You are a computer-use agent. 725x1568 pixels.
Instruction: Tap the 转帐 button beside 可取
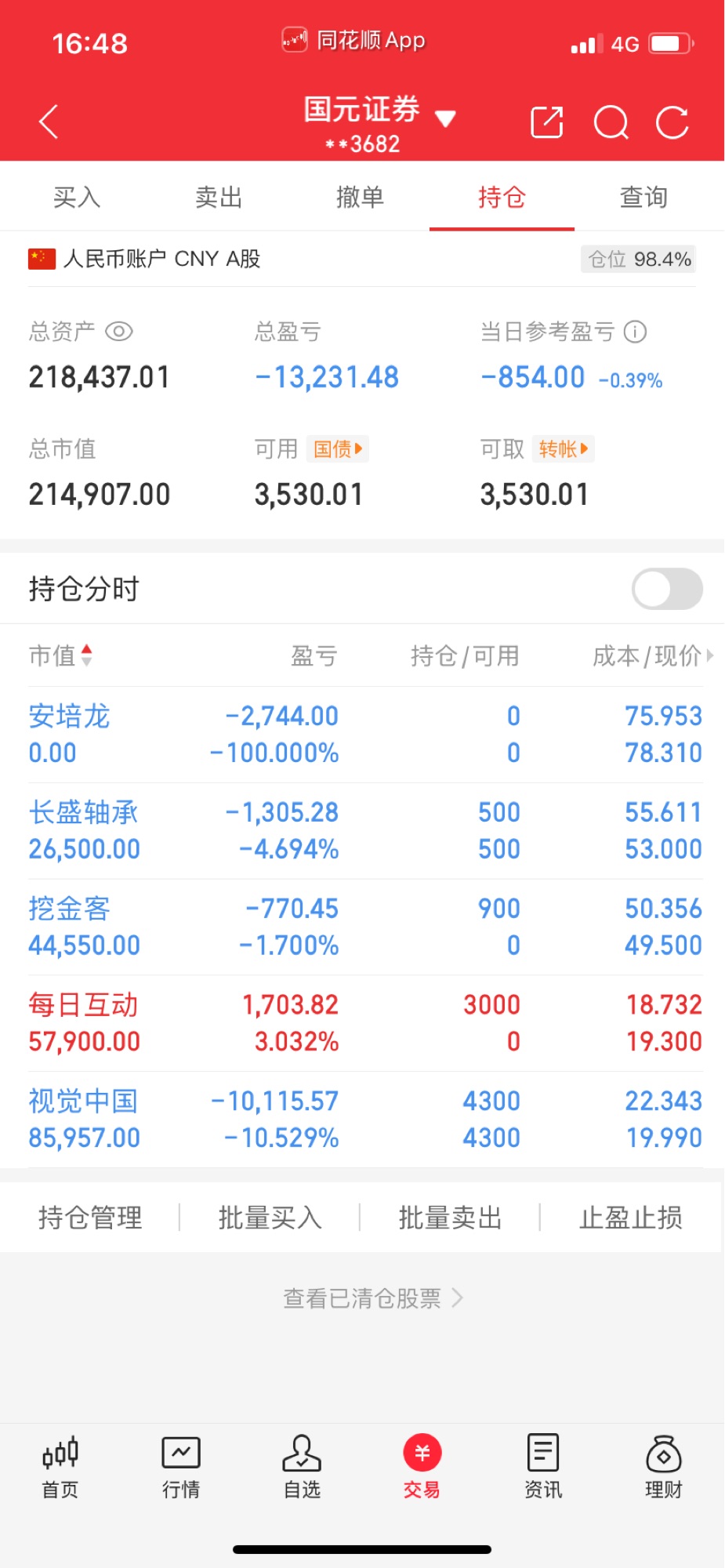pos(563,449)
